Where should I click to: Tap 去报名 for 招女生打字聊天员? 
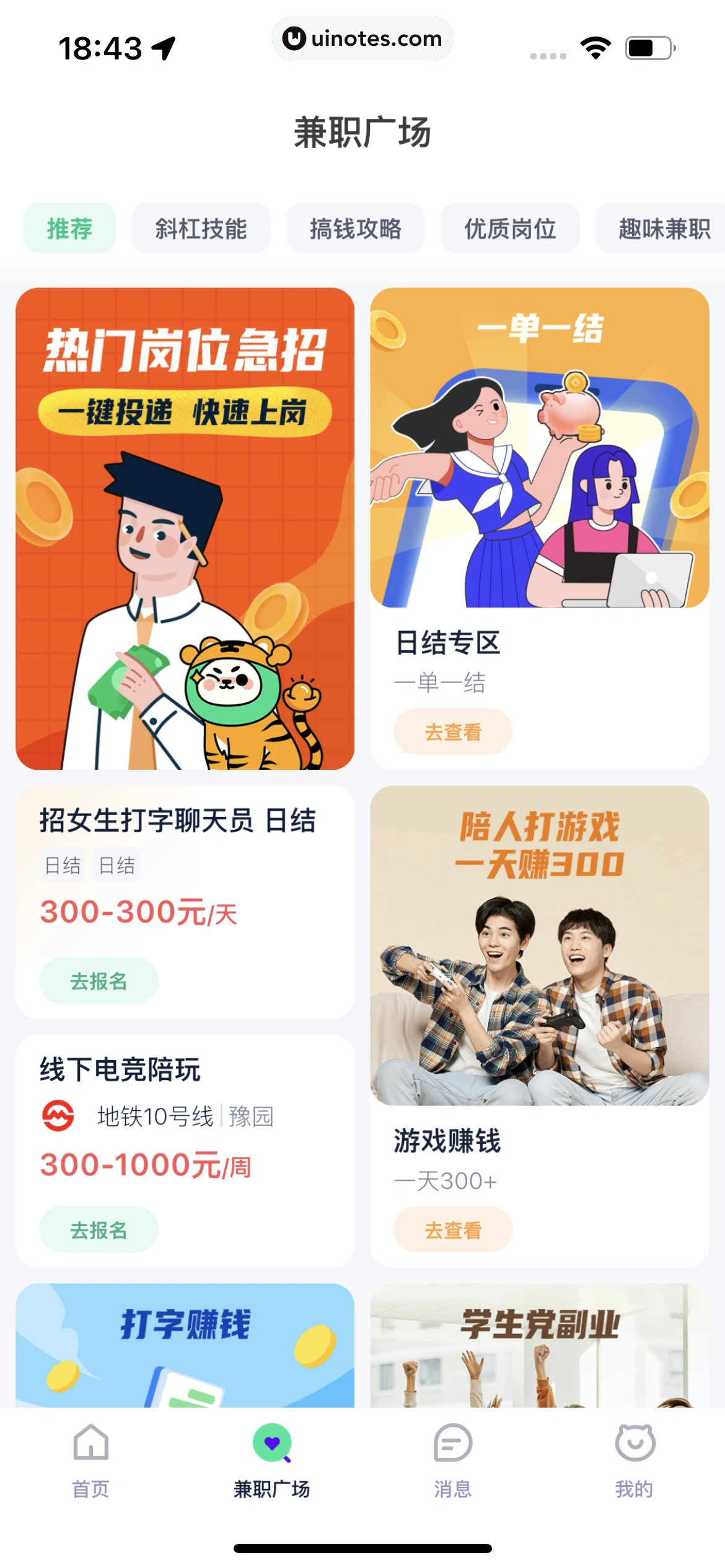(99, 981)
